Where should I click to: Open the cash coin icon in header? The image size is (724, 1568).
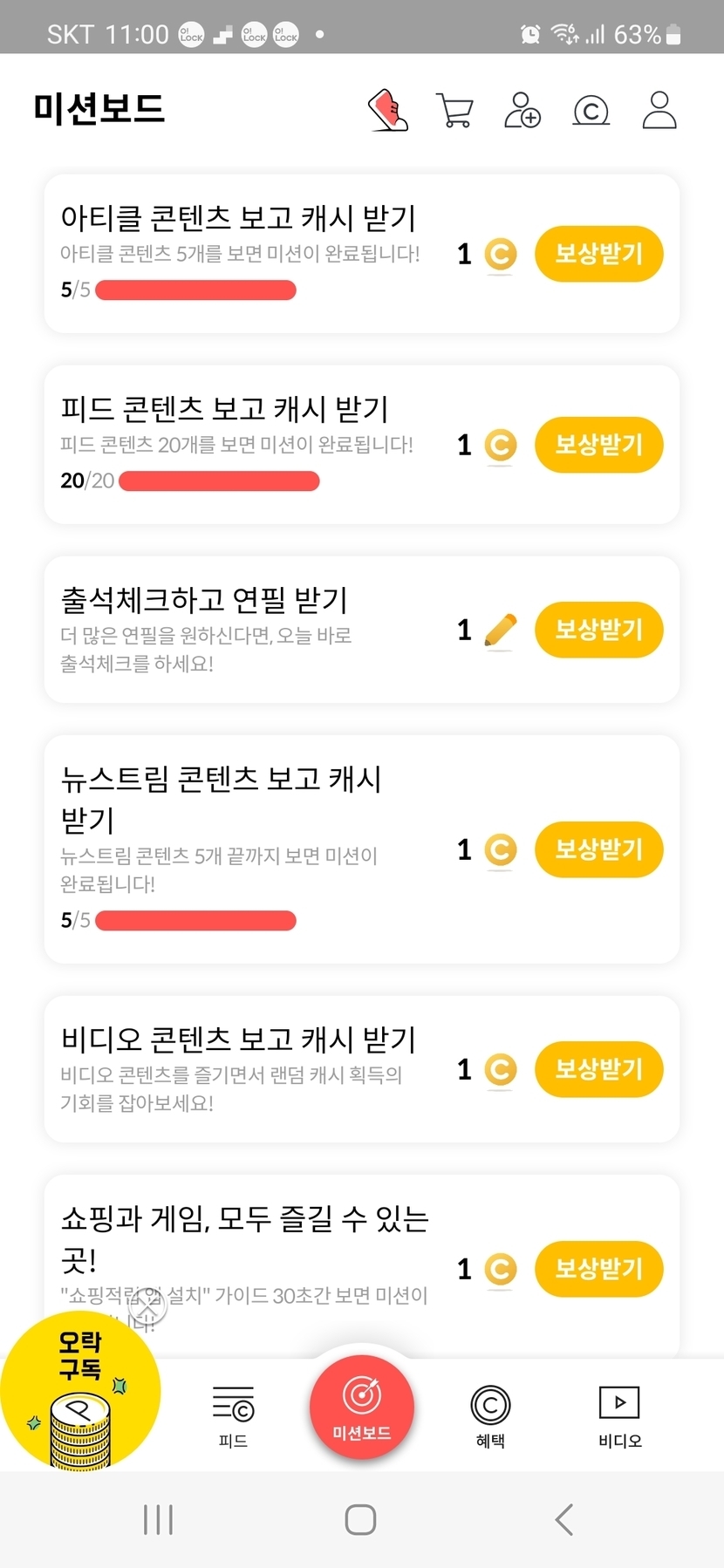(591, 111)
